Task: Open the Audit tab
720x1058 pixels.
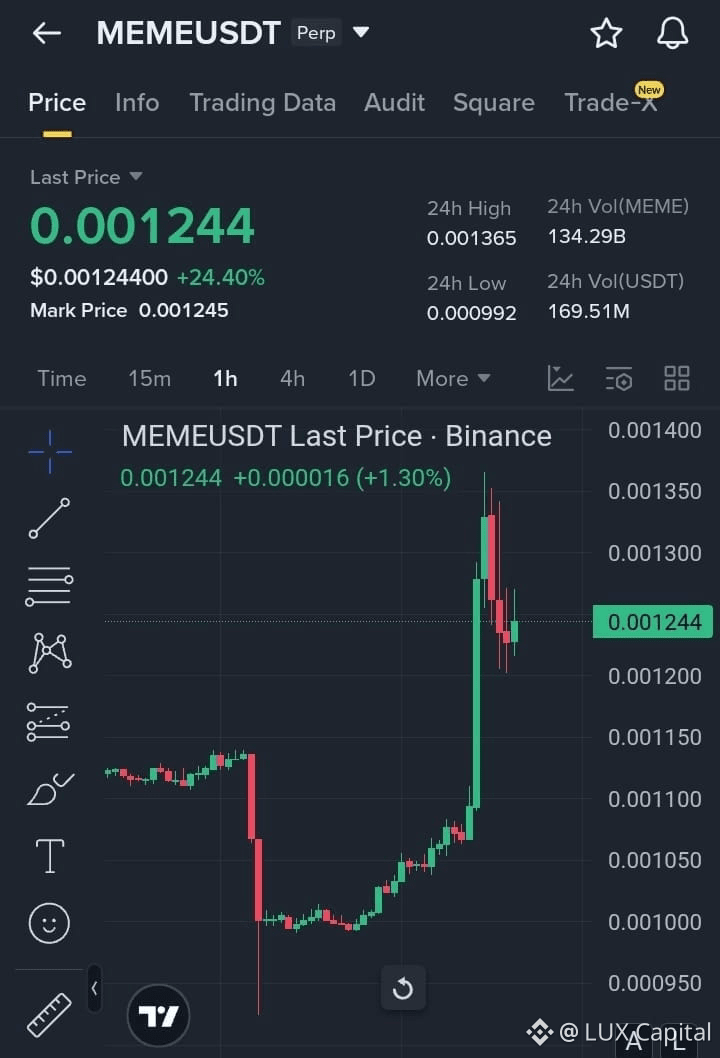Action: click(394, 102)
